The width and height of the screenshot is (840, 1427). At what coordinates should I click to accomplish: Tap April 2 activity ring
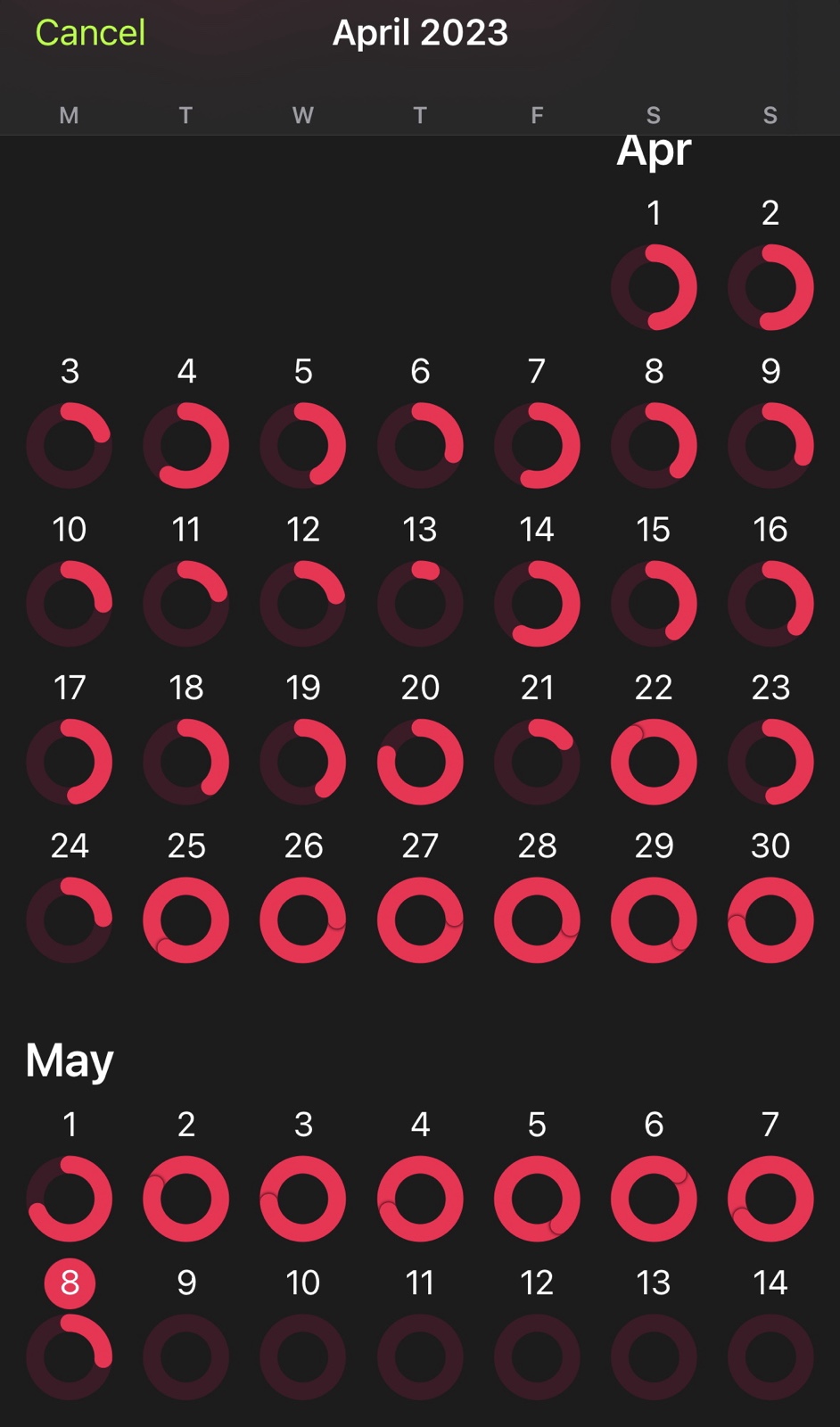pos(770,287)
